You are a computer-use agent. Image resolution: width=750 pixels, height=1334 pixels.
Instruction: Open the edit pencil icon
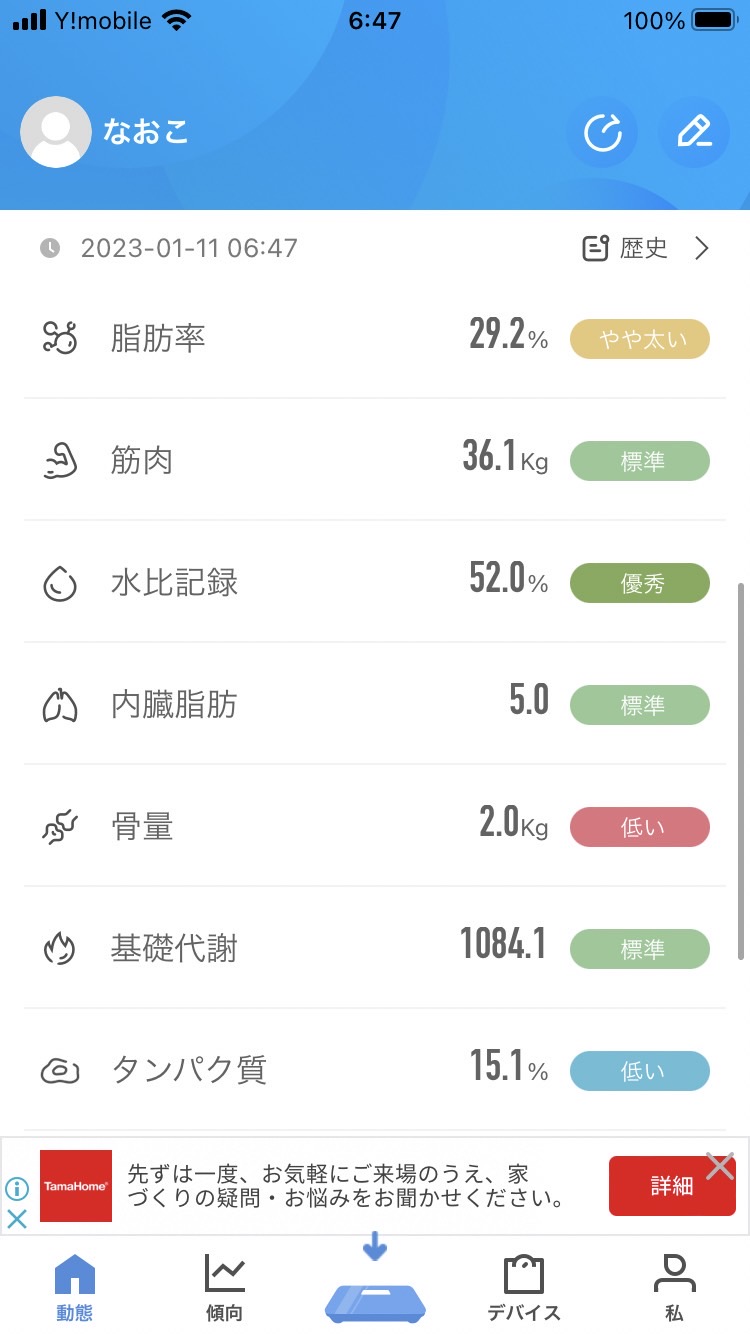coord(694,132)
